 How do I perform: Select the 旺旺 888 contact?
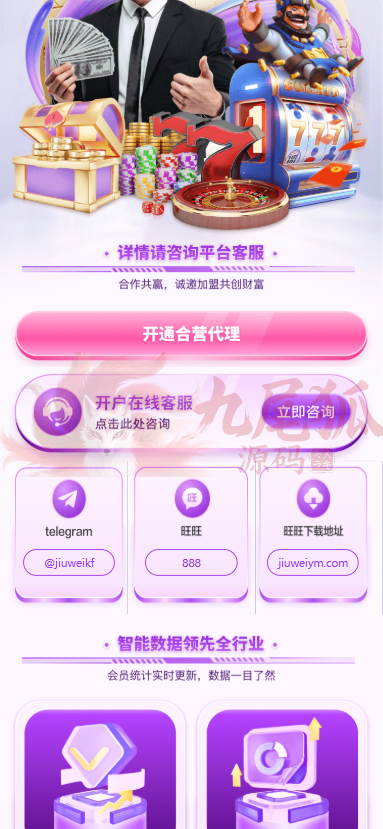191,563
